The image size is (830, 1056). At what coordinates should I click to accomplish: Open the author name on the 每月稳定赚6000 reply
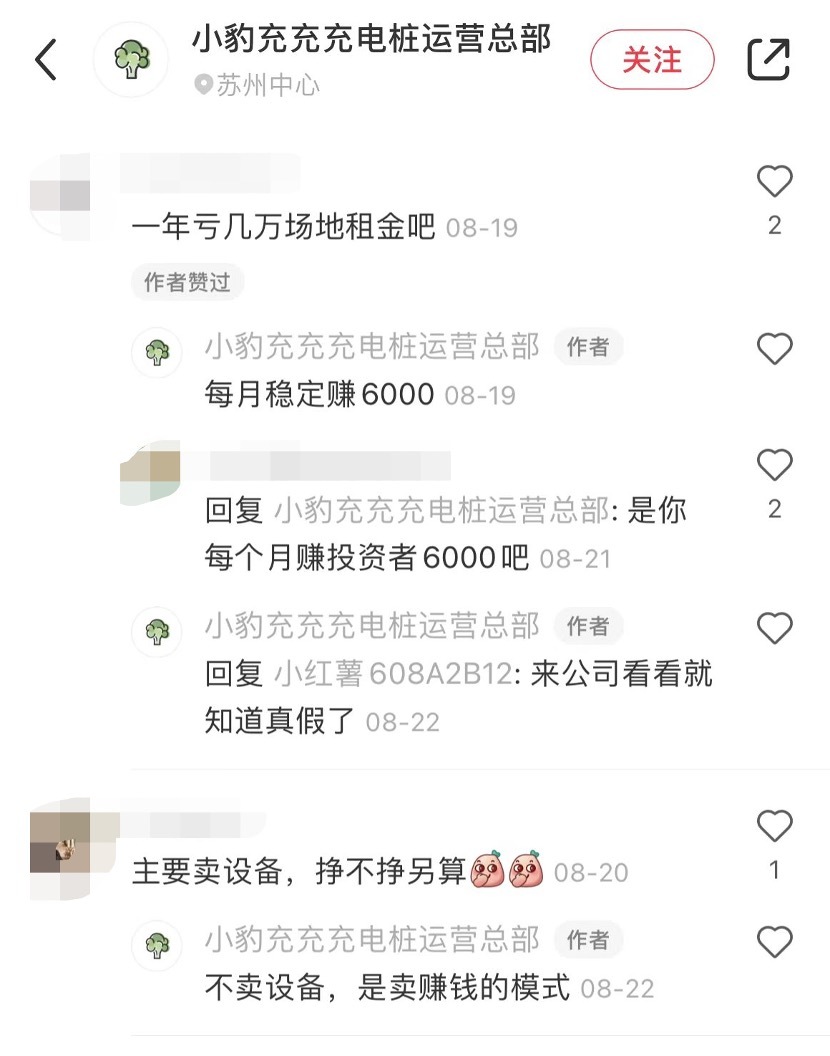pos(372,347)
